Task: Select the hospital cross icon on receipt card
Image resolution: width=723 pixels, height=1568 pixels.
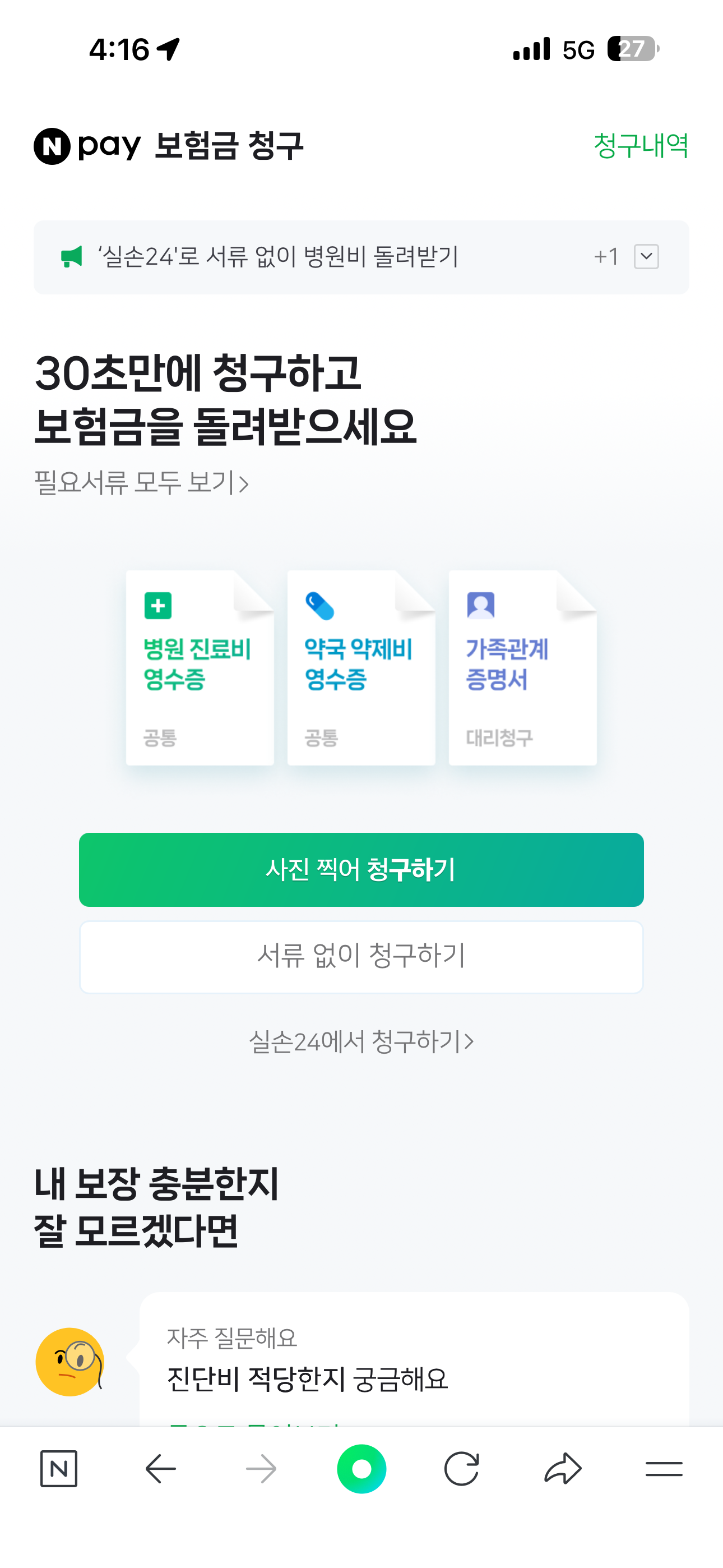Action: coord(157,606)
